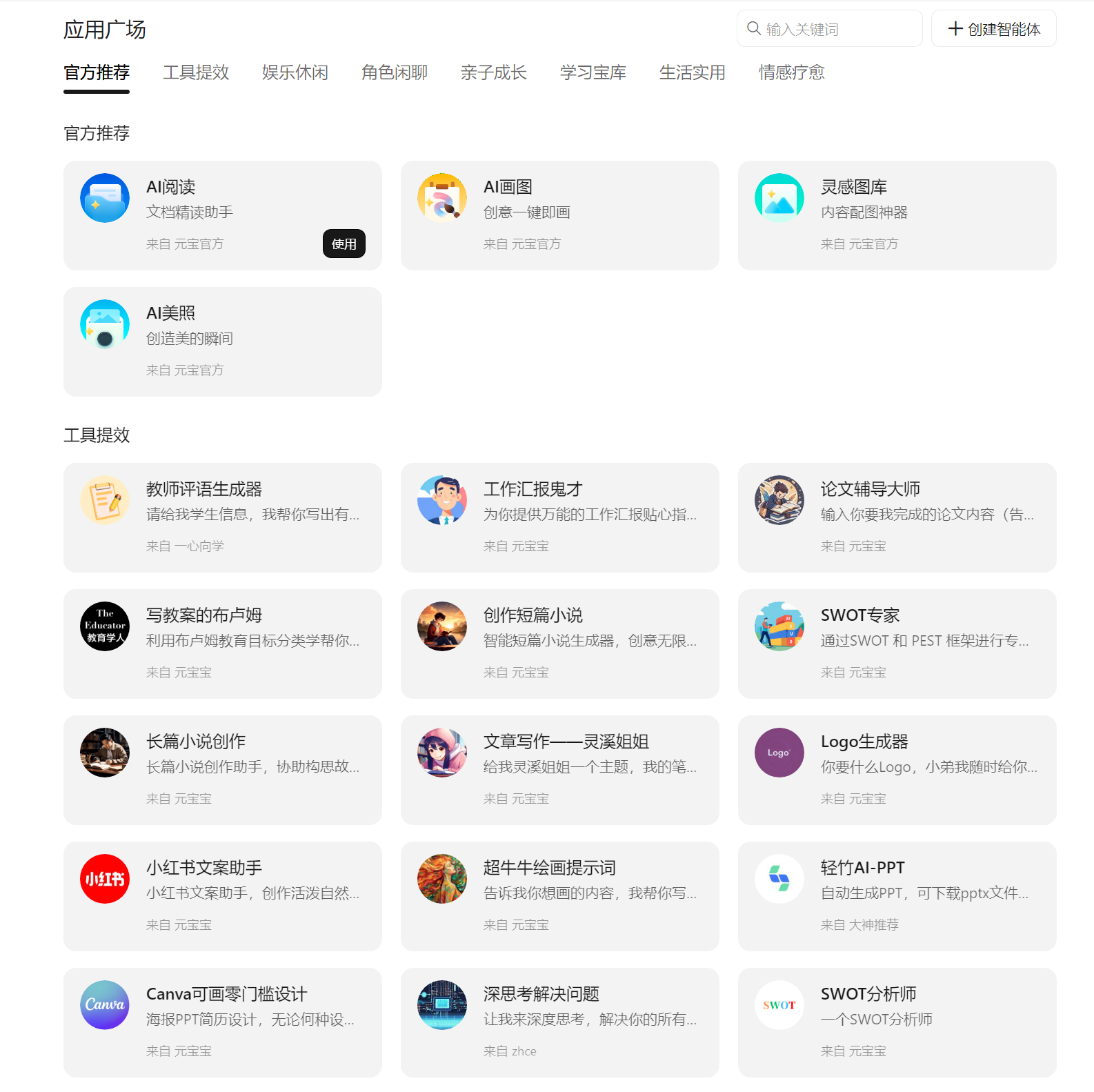
Task: Tap 使用 on the AI阅读 card
Action: point(344,244)
